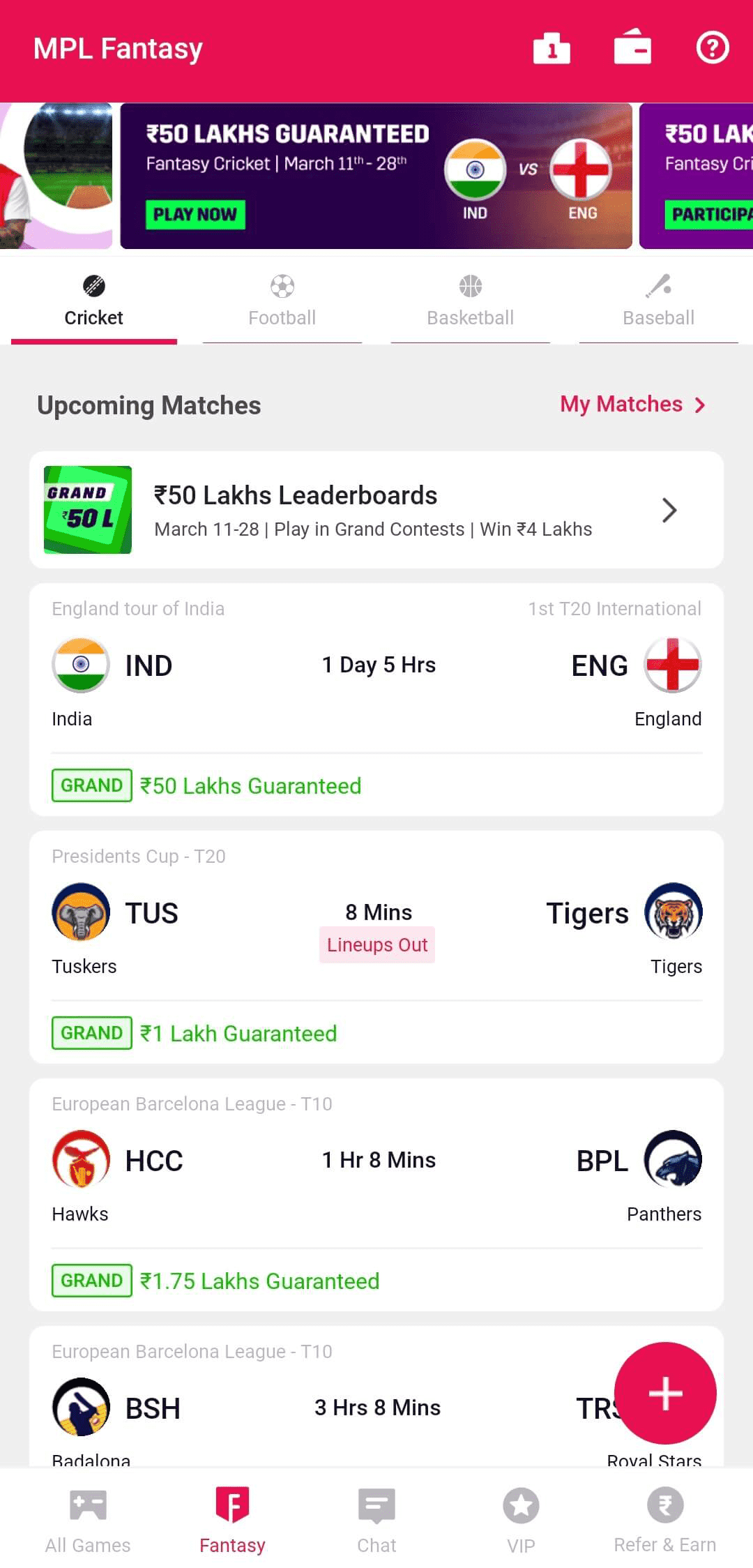Open the HCC vs BPL match card
The image size is (753, 1568).
[x=376, y=1195]
